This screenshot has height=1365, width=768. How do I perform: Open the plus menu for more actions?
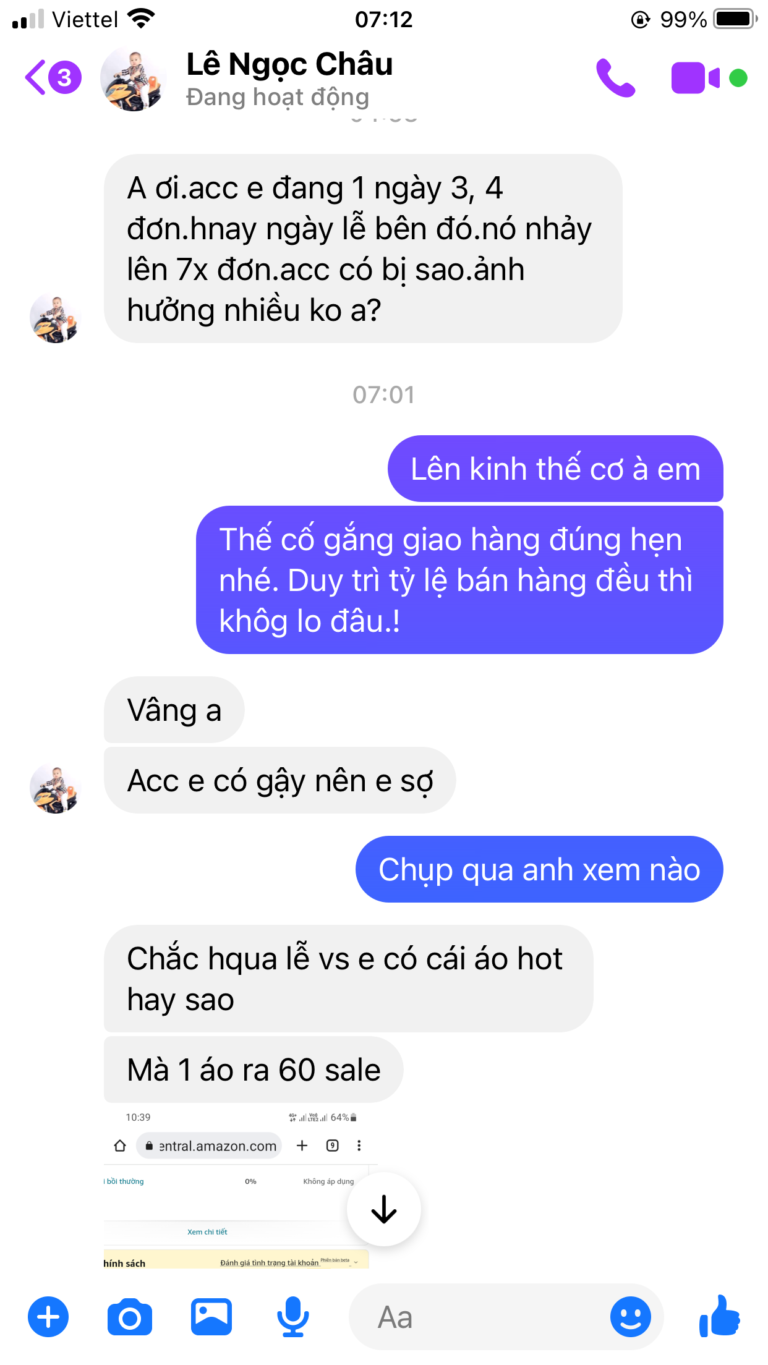48,1317
